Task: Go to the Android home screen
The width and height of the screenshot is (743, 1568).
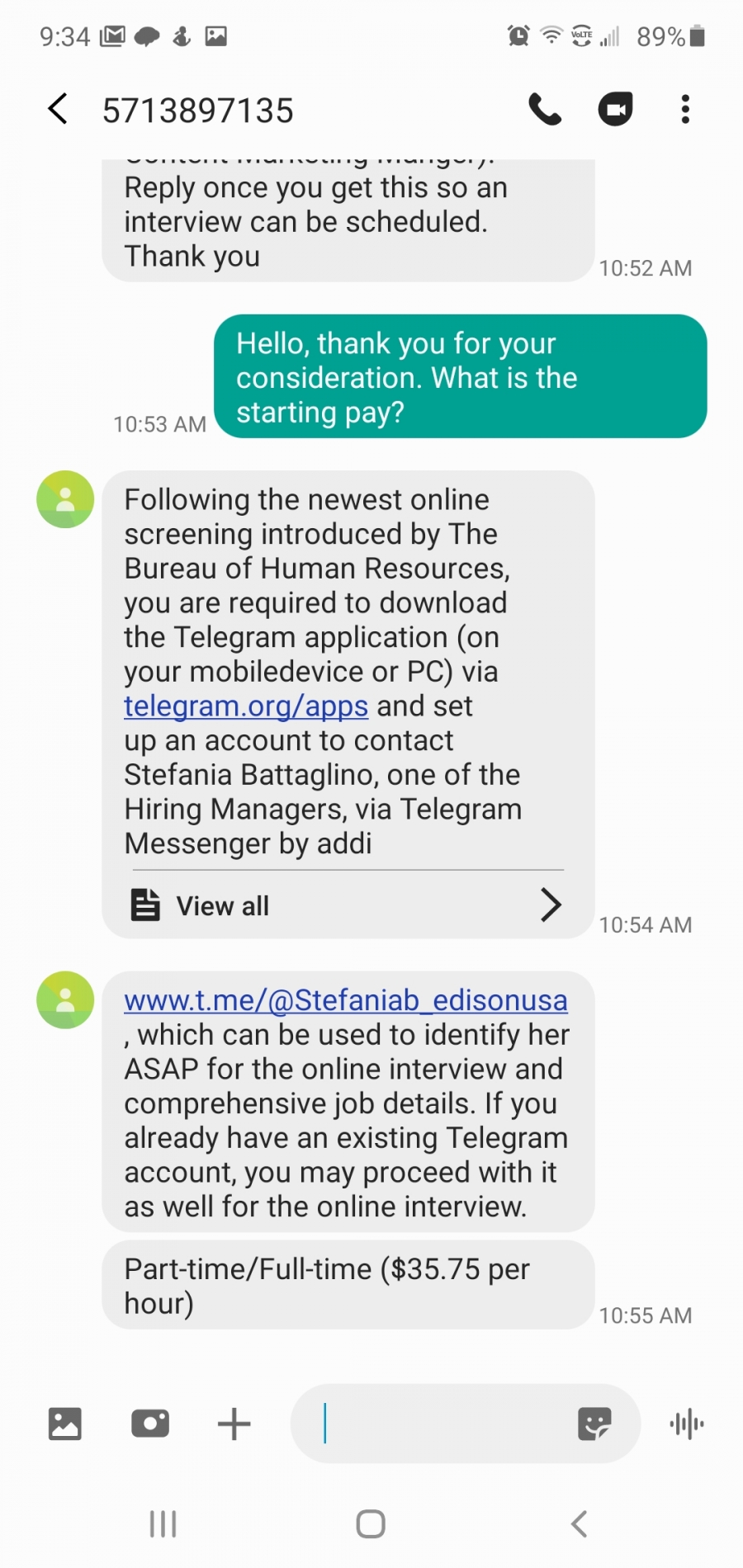Action: pos(371,1523)
